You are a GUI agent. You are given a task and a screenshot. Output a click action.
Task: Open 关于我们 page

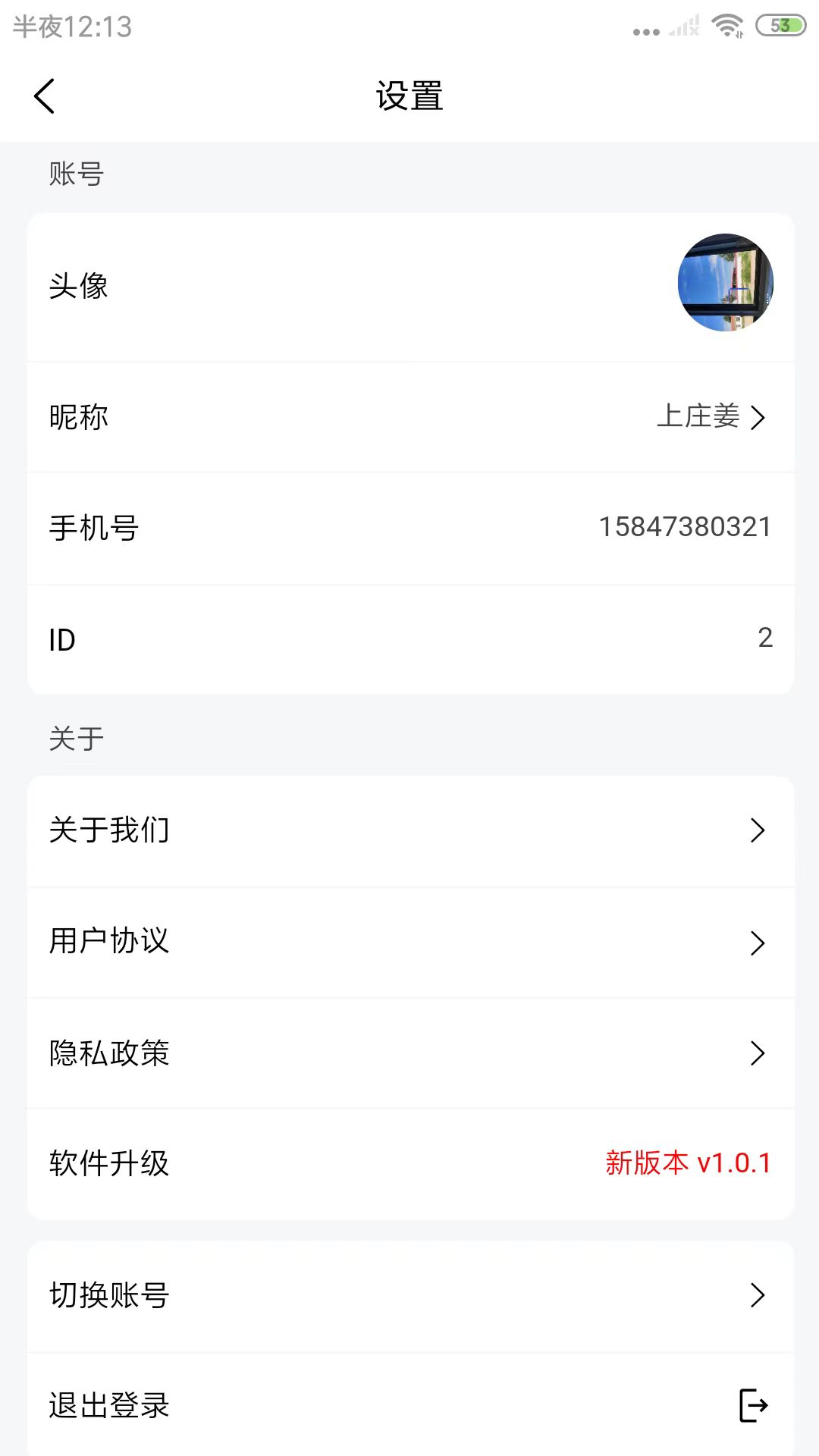pyautogui.click(x=409, y=830)
